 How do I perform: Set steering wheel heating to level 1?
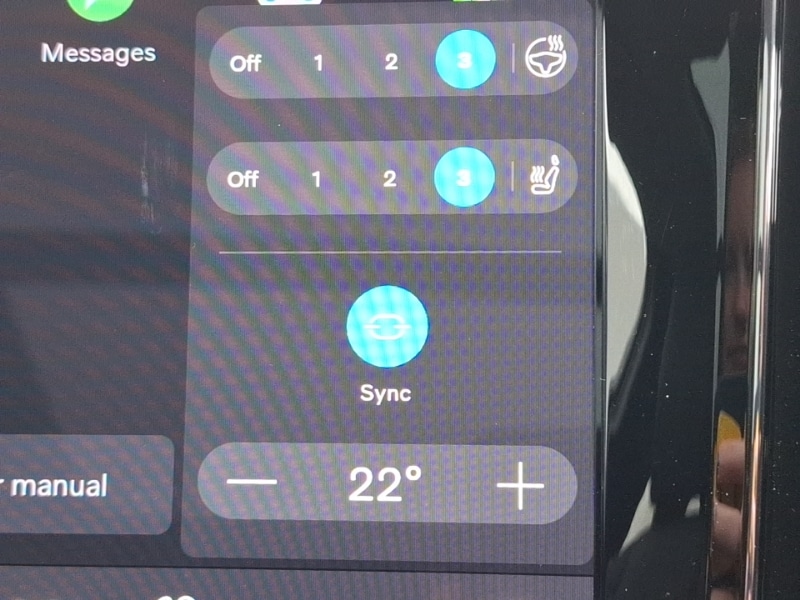pos(318,62)
